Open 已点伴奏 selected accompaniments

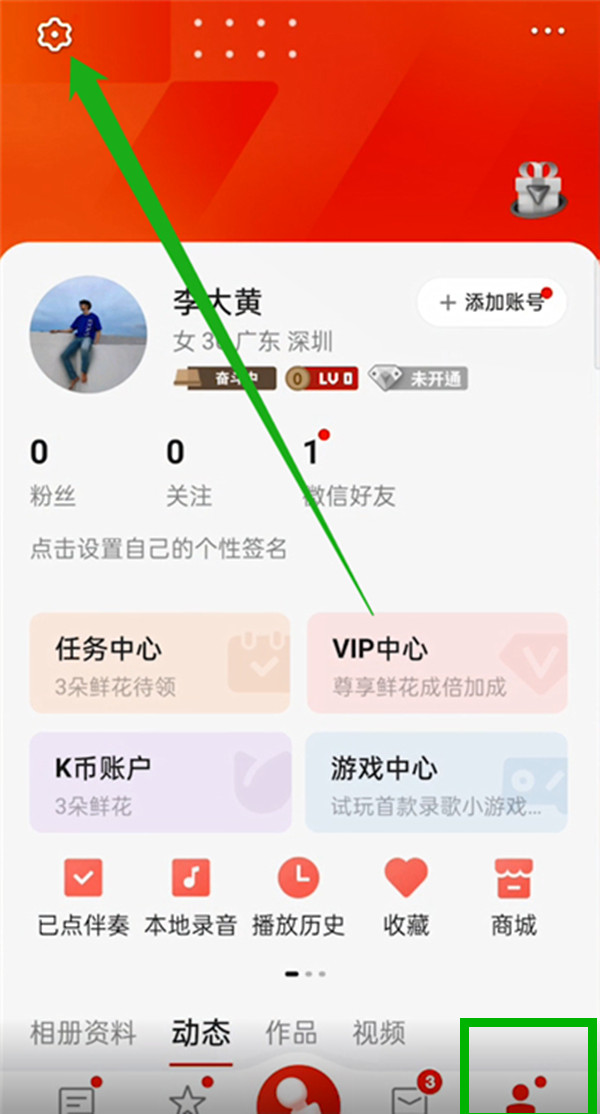[83, 895]
